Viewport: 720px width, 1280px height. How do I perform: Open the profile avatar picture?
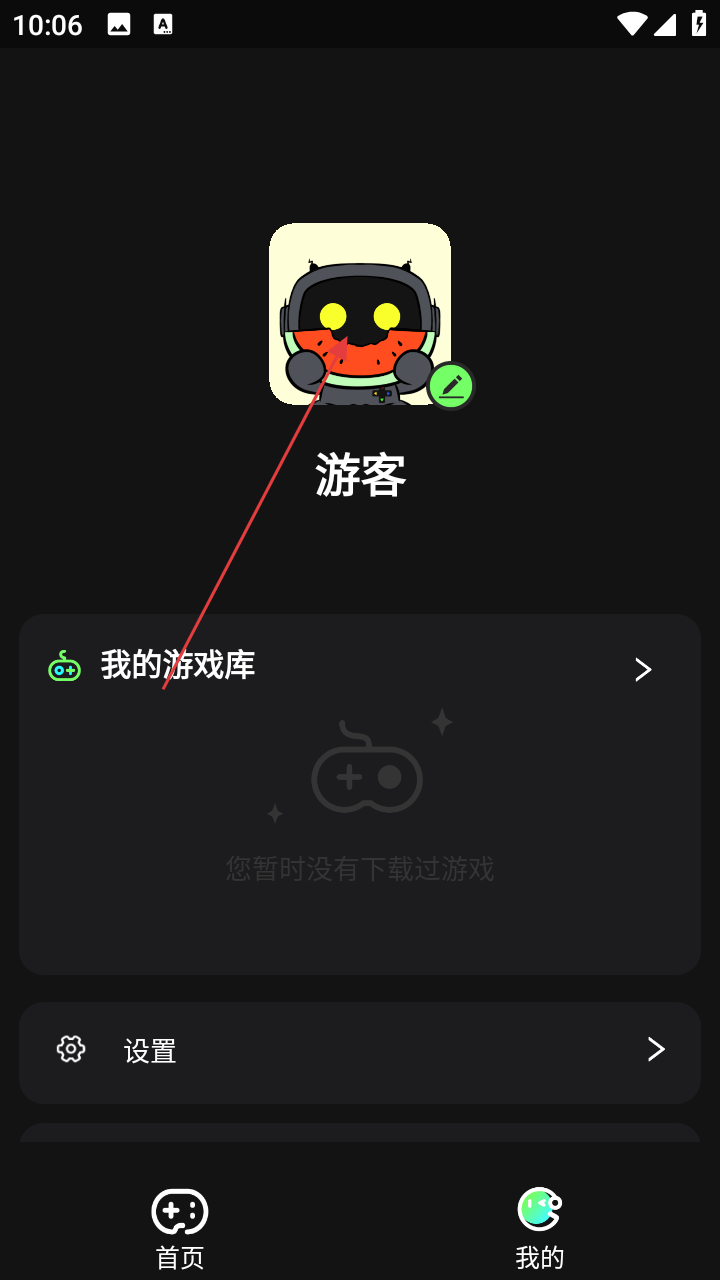coord(359,313)
